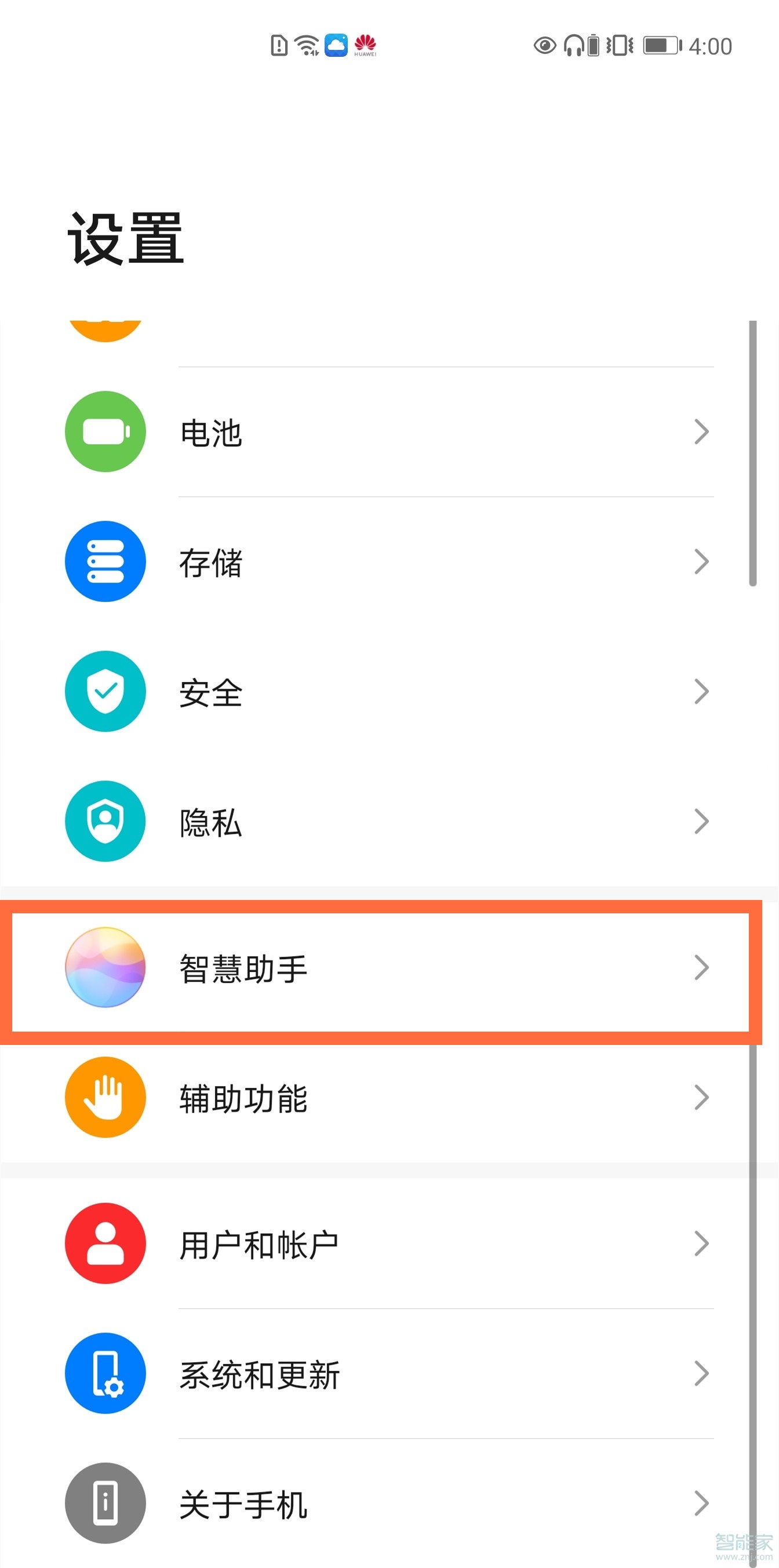Viewport: 779px width, 1568px height.
Task: Tap the Security shield icon
Action: pos(105,691)
